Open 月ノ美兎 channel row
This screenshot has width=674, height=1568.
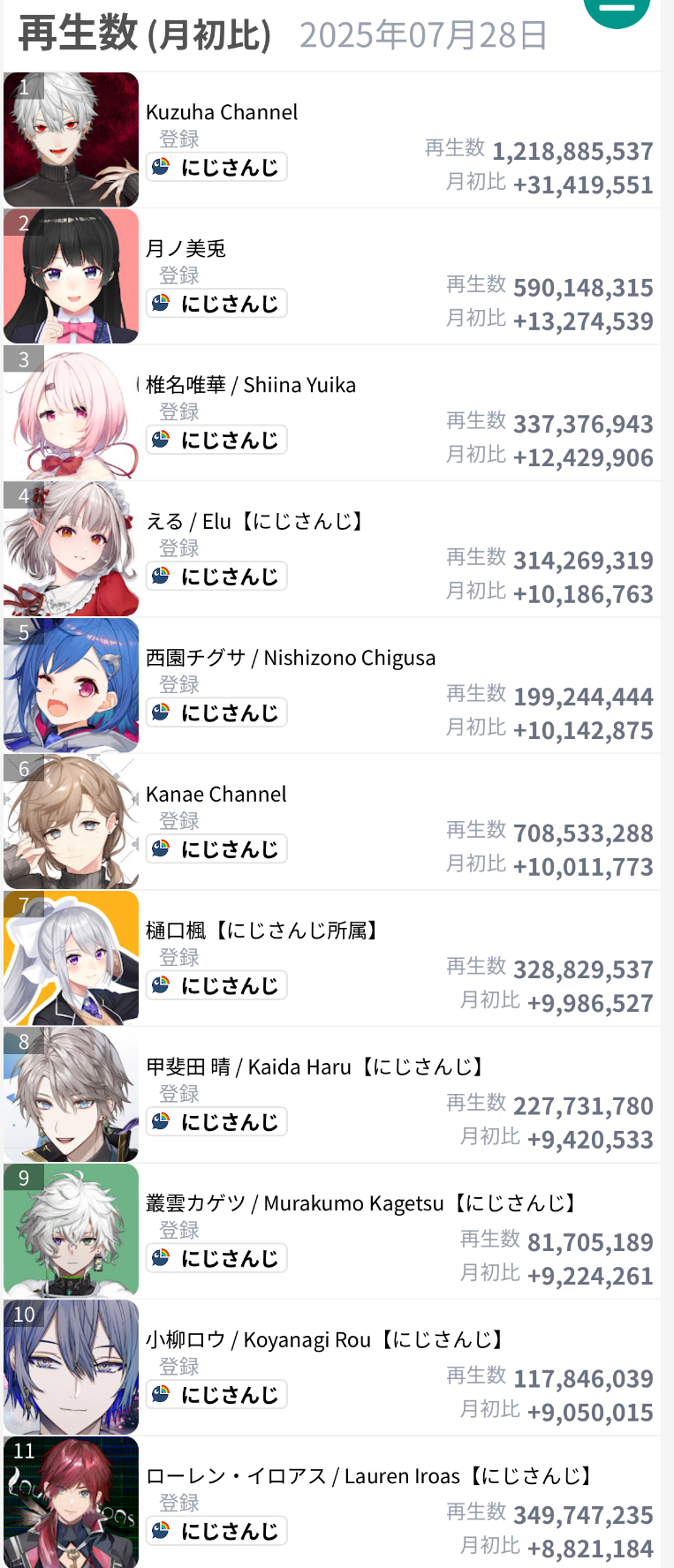(x=186, y=249)
